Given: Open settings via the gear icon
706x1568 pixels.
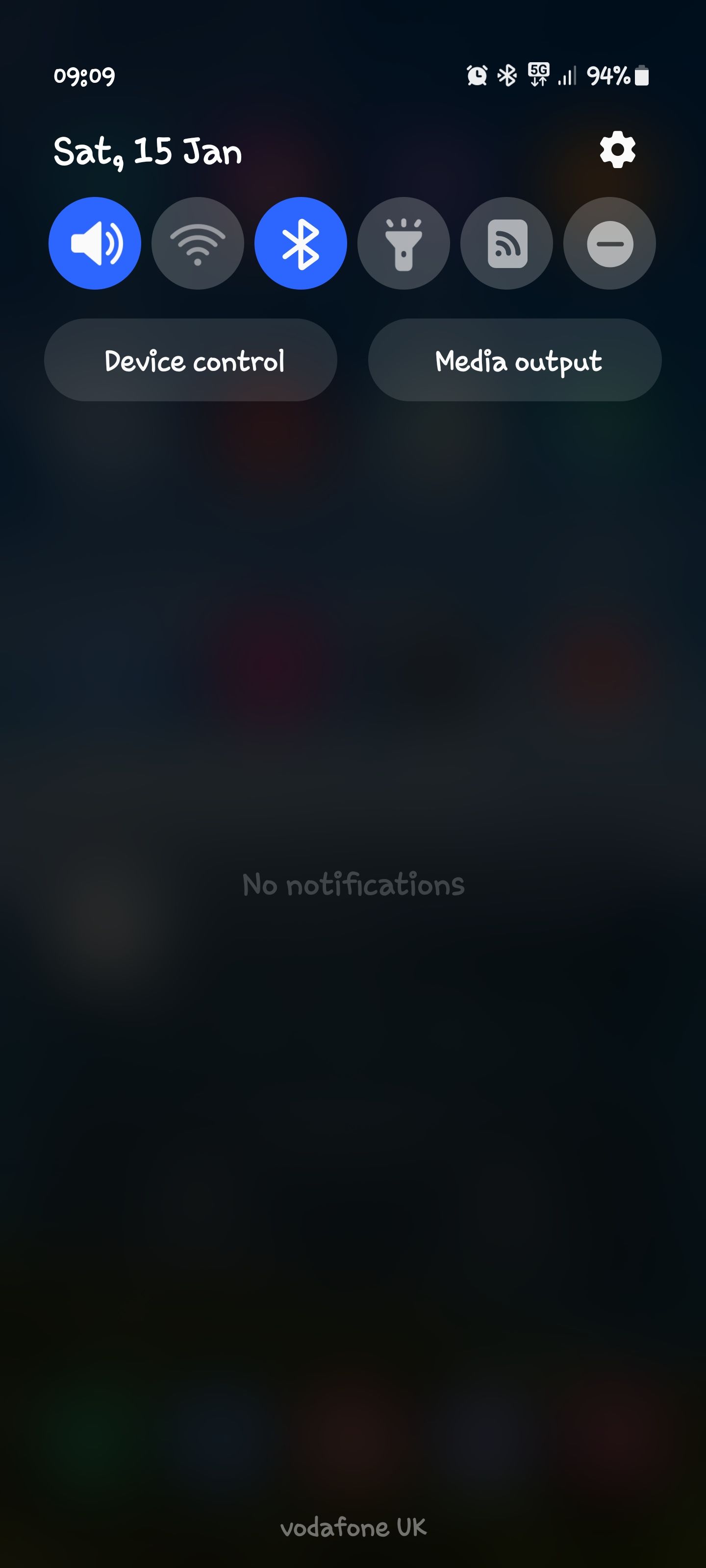Looking at the screenshot, I should point(617,150).
